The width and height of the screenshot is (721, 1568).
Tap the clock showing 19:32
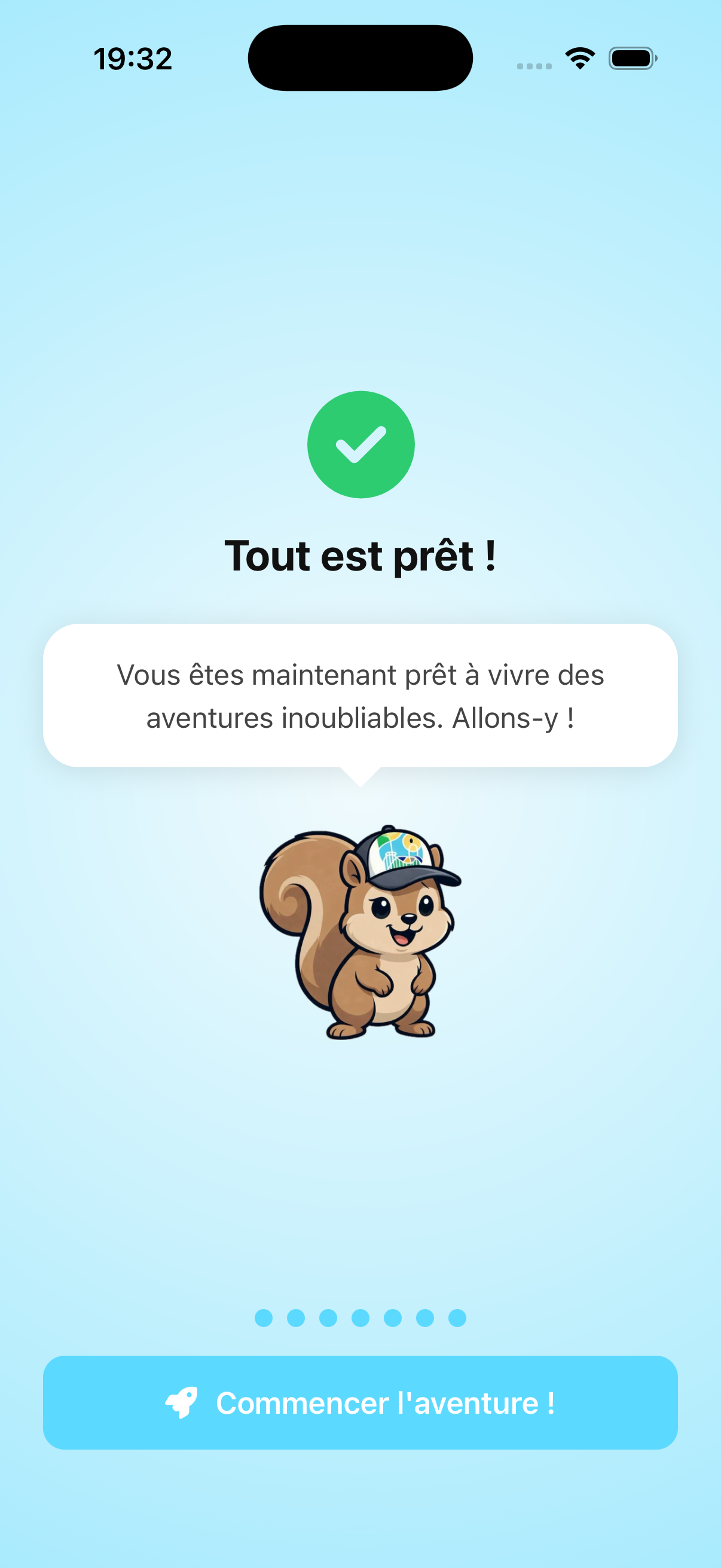coord(133,57)
